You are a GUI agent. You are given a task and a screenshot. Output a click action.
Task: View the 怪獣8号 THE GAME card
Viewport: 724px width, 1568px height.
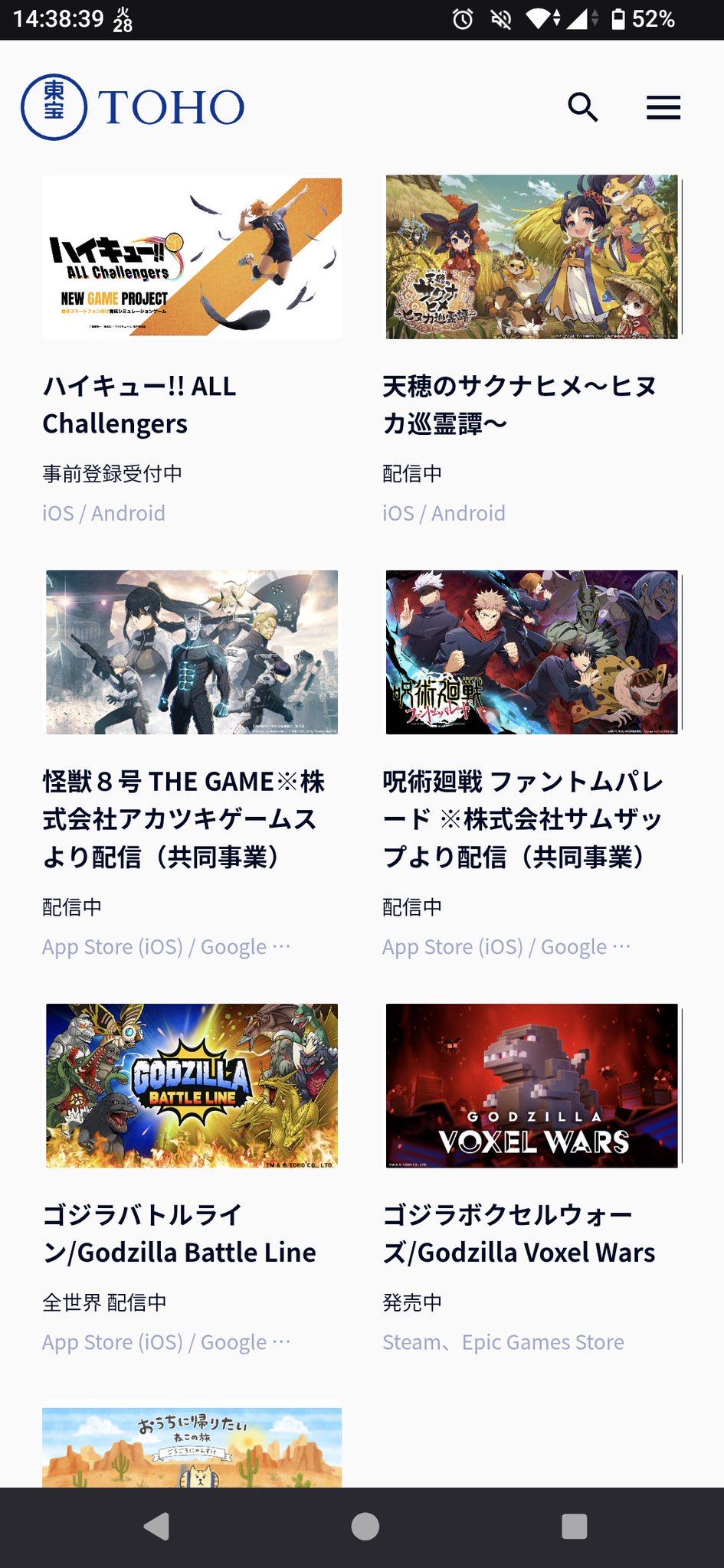pyautogui.click(x=192, y=652)
